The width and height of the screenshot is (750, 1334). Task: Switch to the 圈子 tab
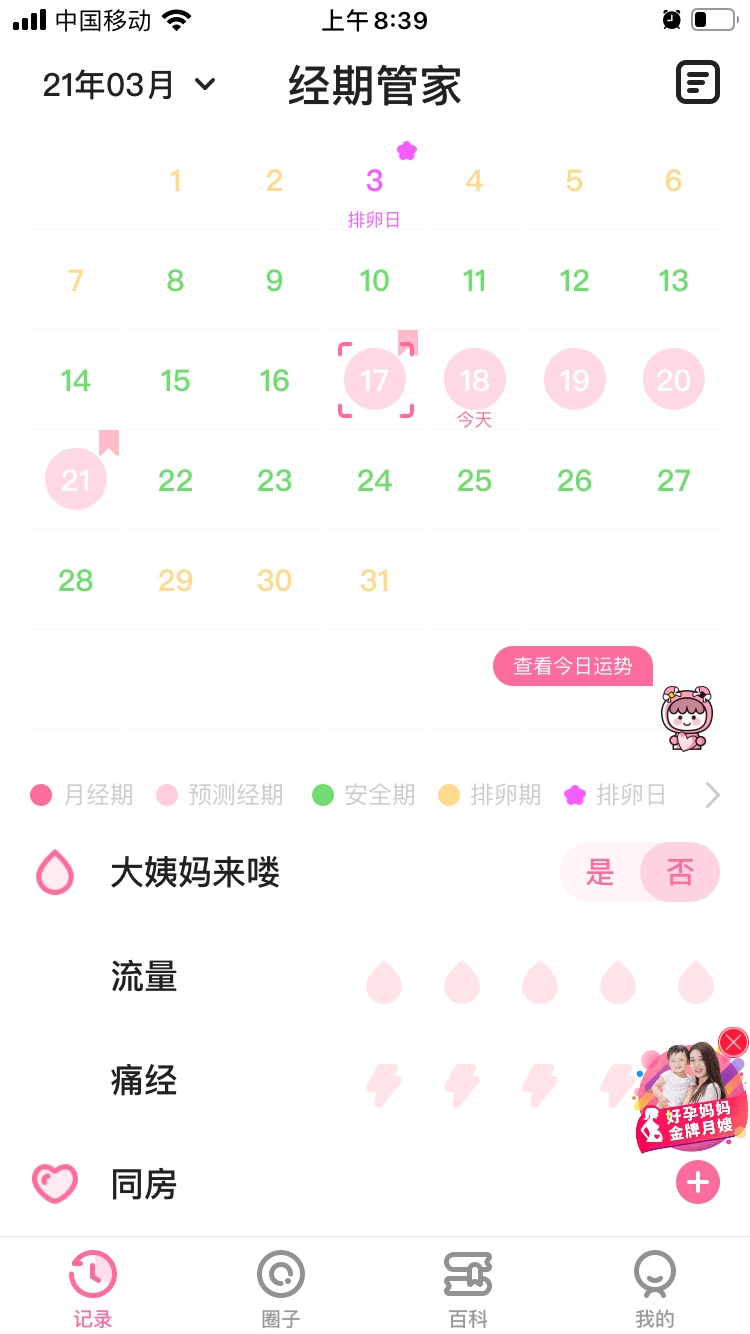(x=281, y=1288)
